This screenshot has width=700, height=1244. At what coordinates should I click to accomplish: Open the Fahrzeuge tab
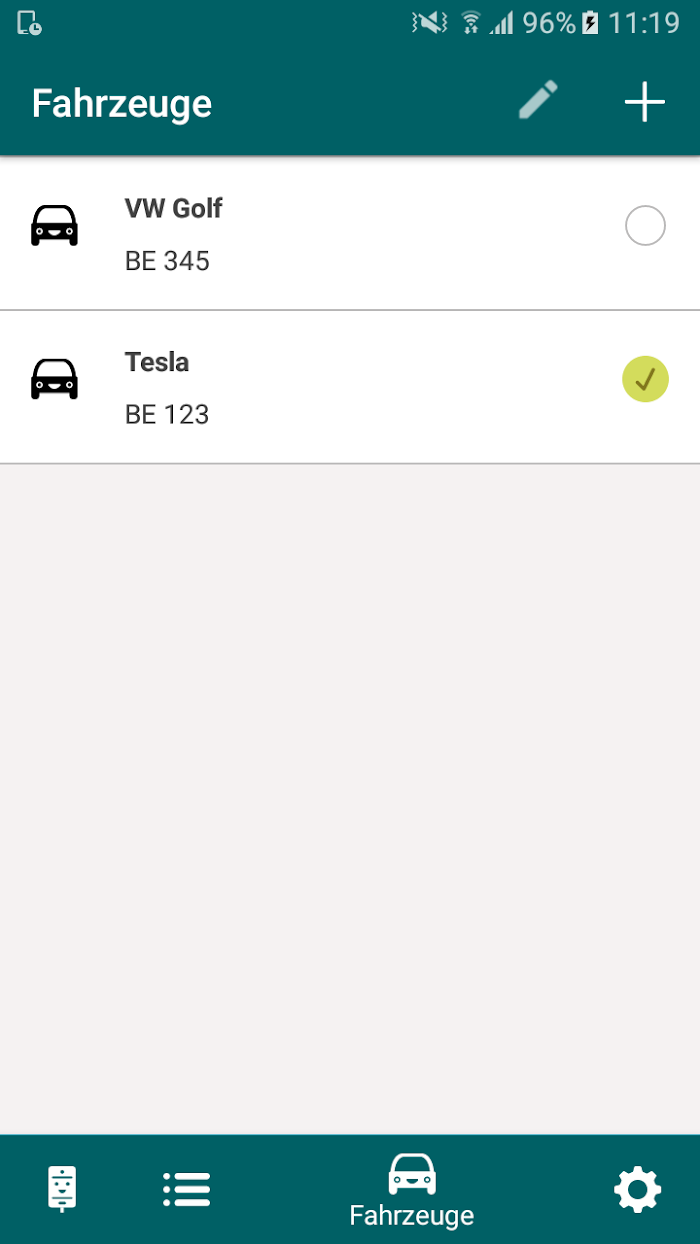coord(412,1190)
